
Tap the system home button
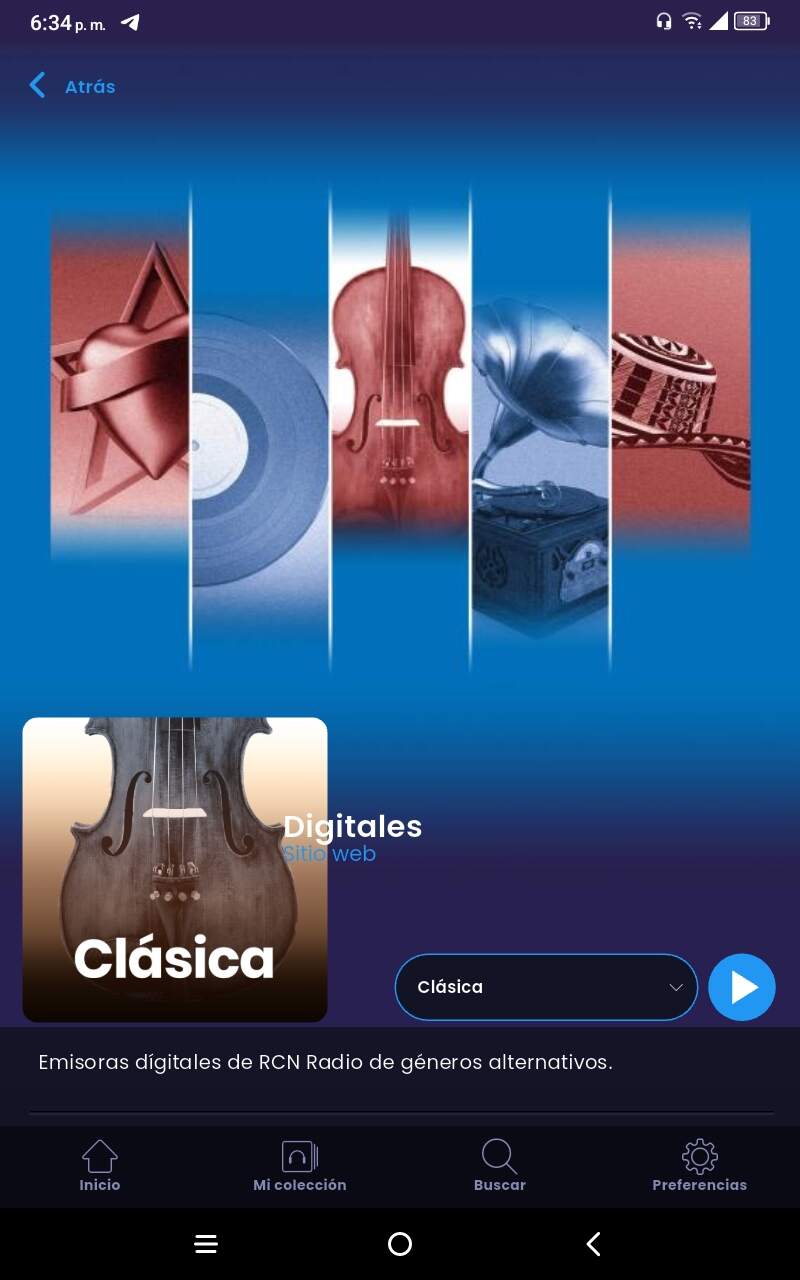400,1244
